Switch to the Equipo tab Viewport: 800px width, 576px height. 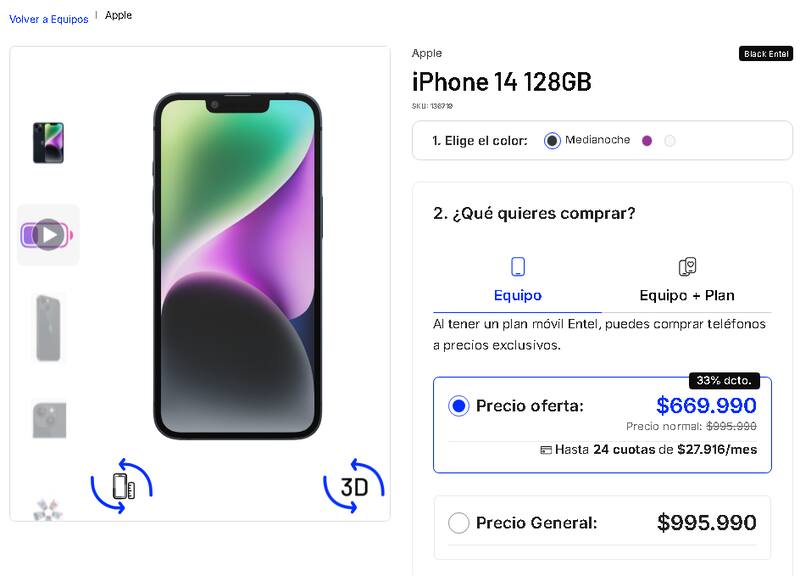pyautogui.click(x=517, y=280)
